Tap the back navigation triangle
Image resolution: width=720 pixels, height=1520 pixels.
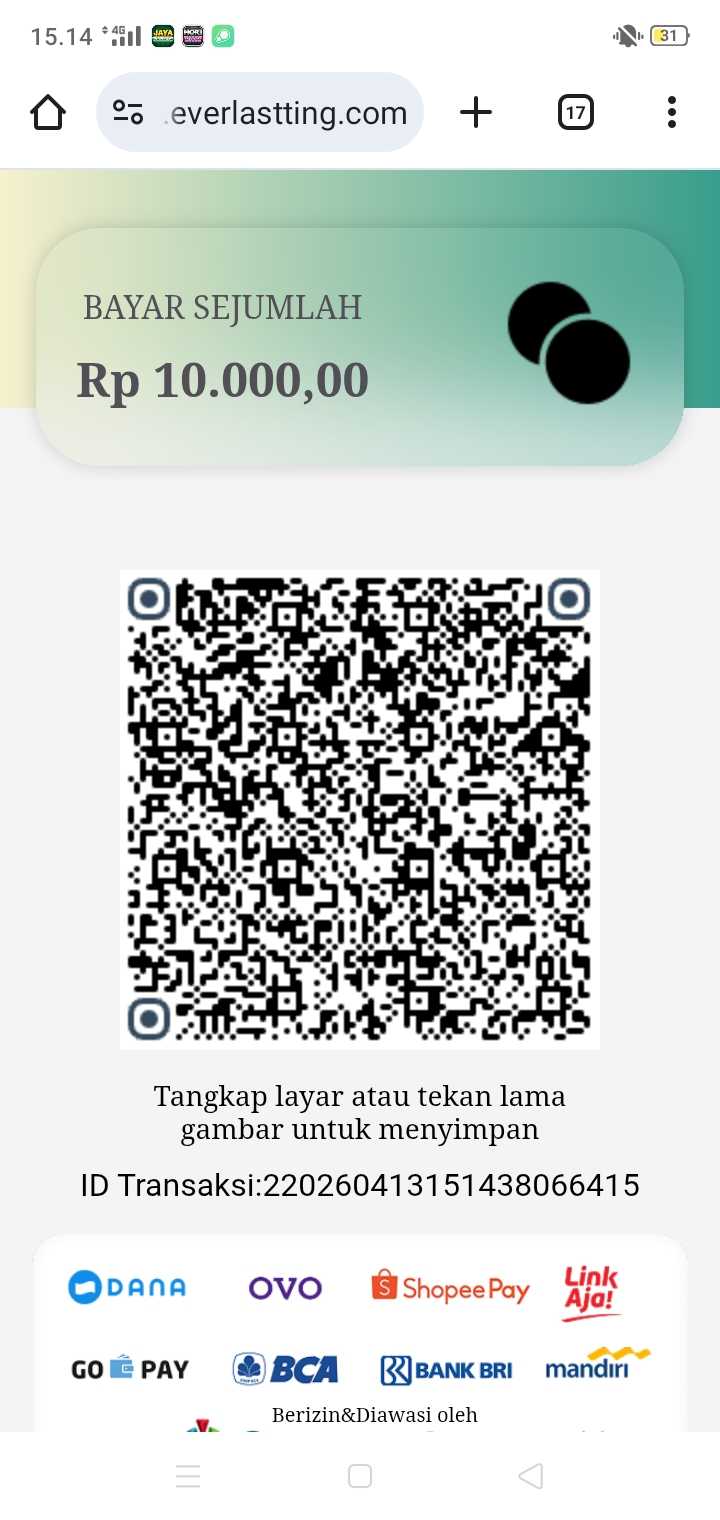pos(530,1475)
